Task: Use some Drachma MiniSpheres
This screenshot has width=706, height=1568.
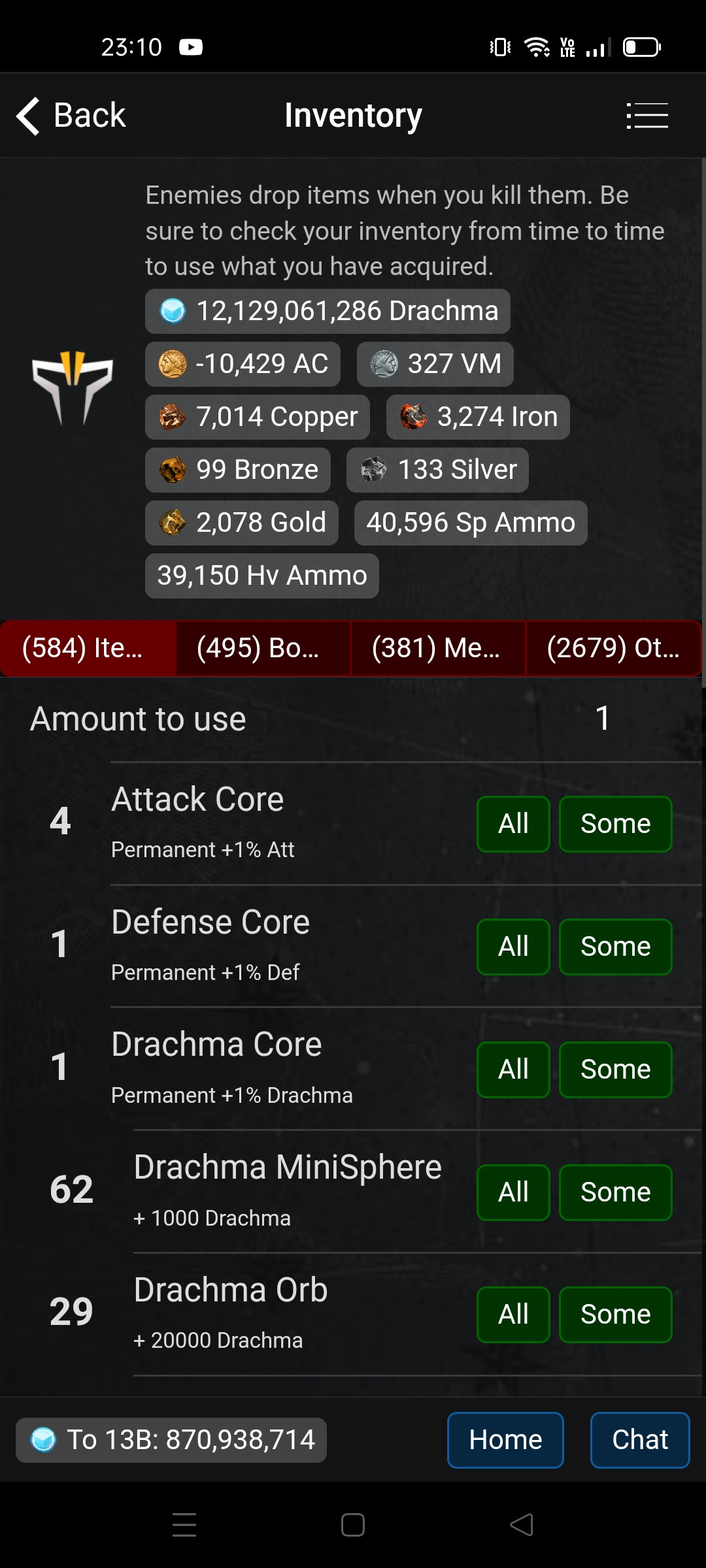Action: point(615,1192)
